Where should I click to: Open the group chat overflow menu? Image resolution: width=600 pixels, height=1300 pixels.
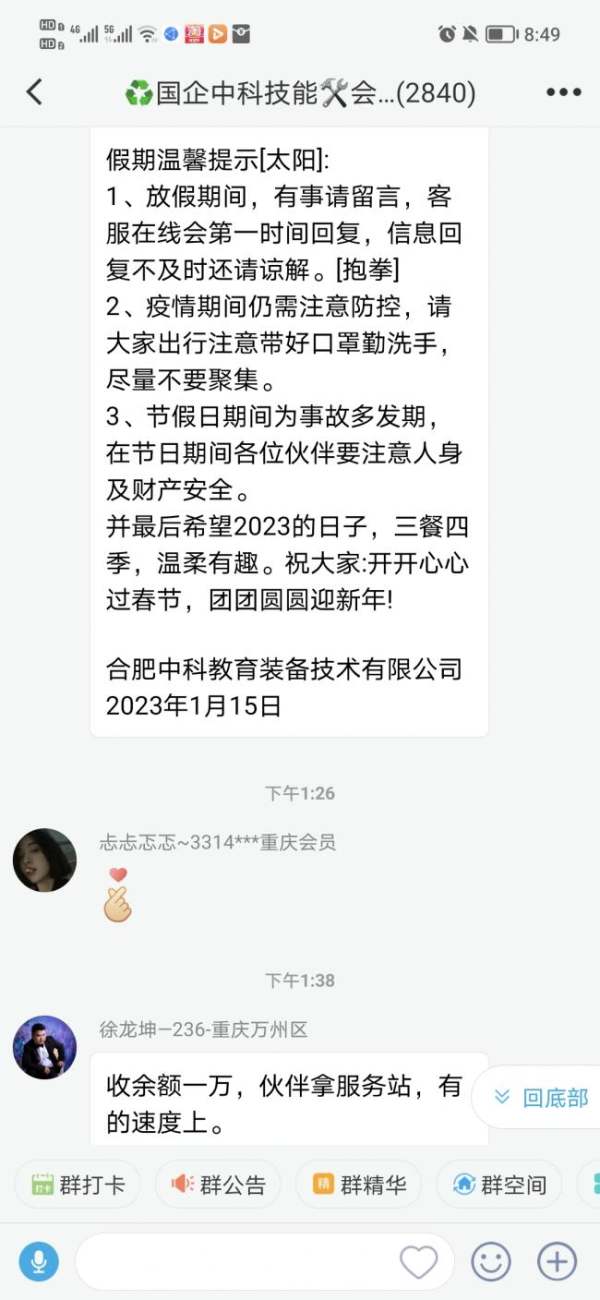tap(563, 93)
